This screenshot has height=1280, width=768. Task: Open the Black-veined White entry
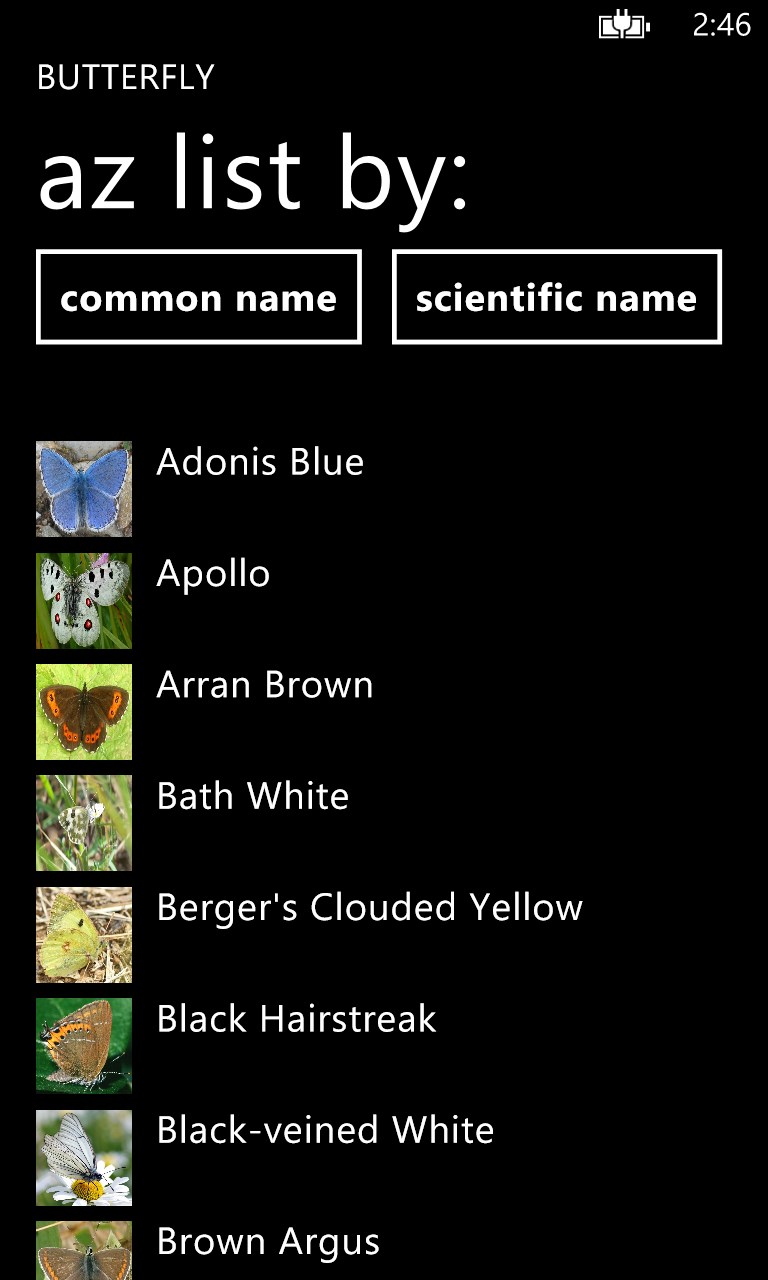(325, 1131)
